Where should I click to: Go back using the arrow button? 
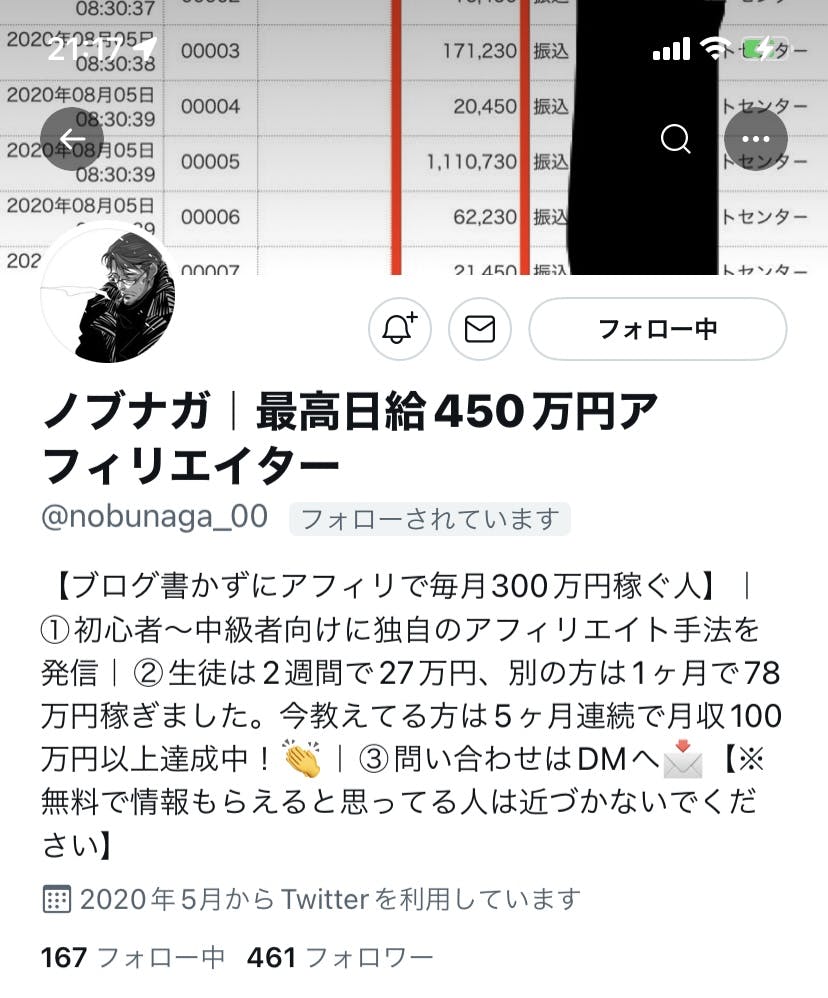[72, 139]
